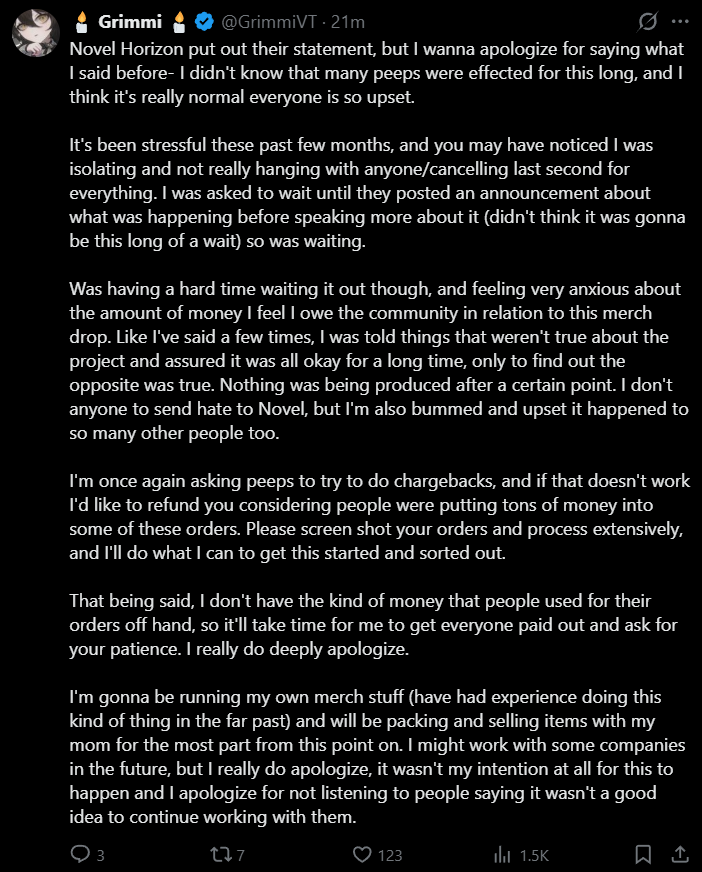
Task: Bookmark this post
Action: (643, 854)
